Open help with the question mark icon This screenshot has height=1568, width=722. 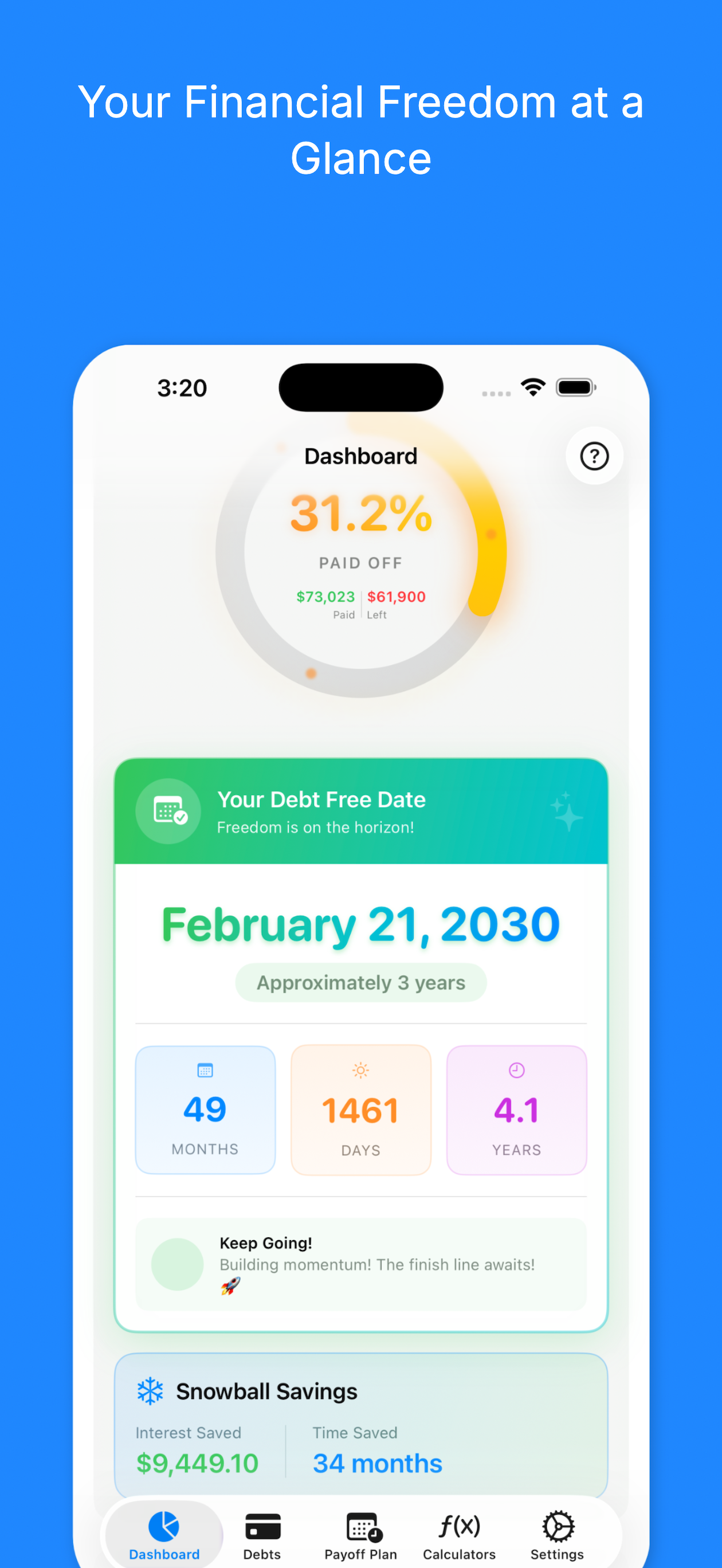point(594,457)
